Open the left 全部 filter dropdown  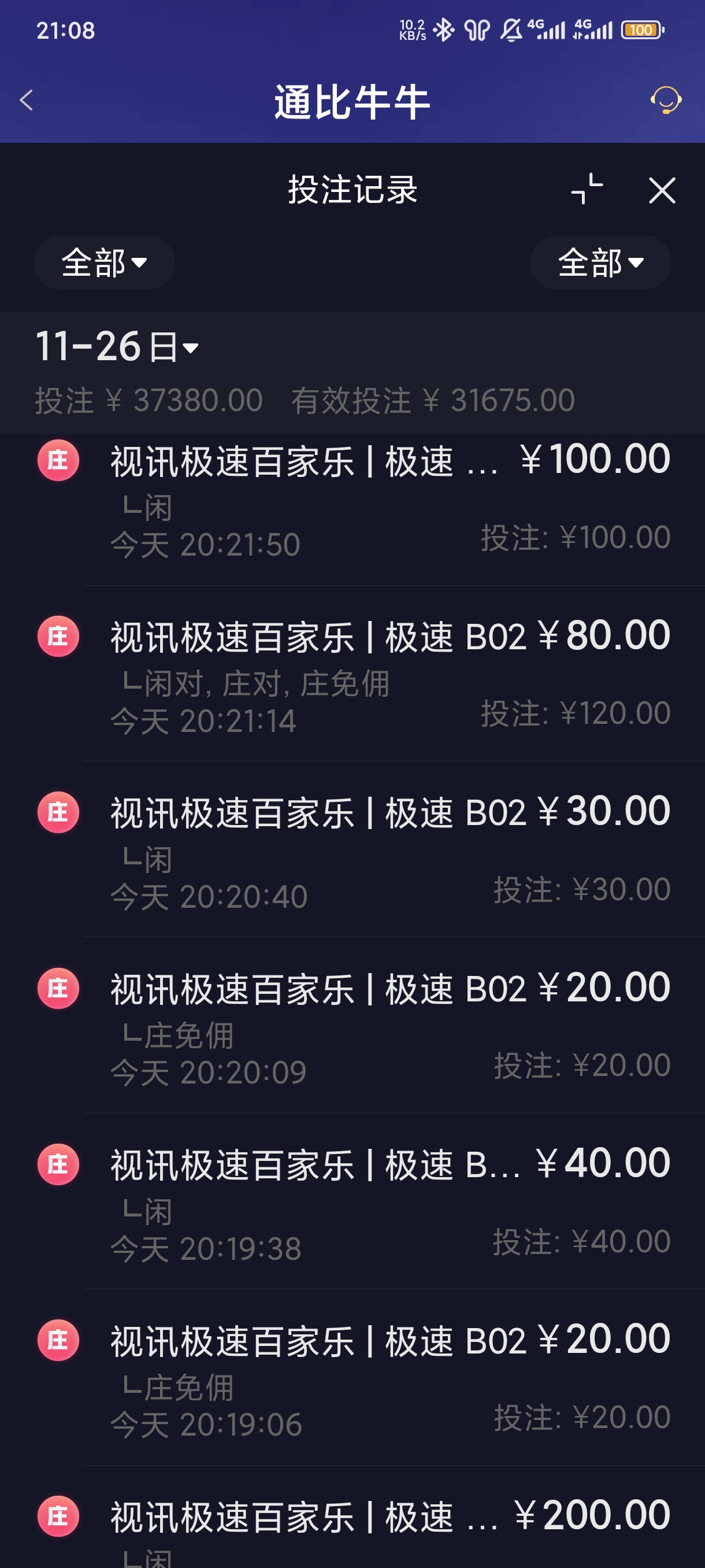coord(103,262)
